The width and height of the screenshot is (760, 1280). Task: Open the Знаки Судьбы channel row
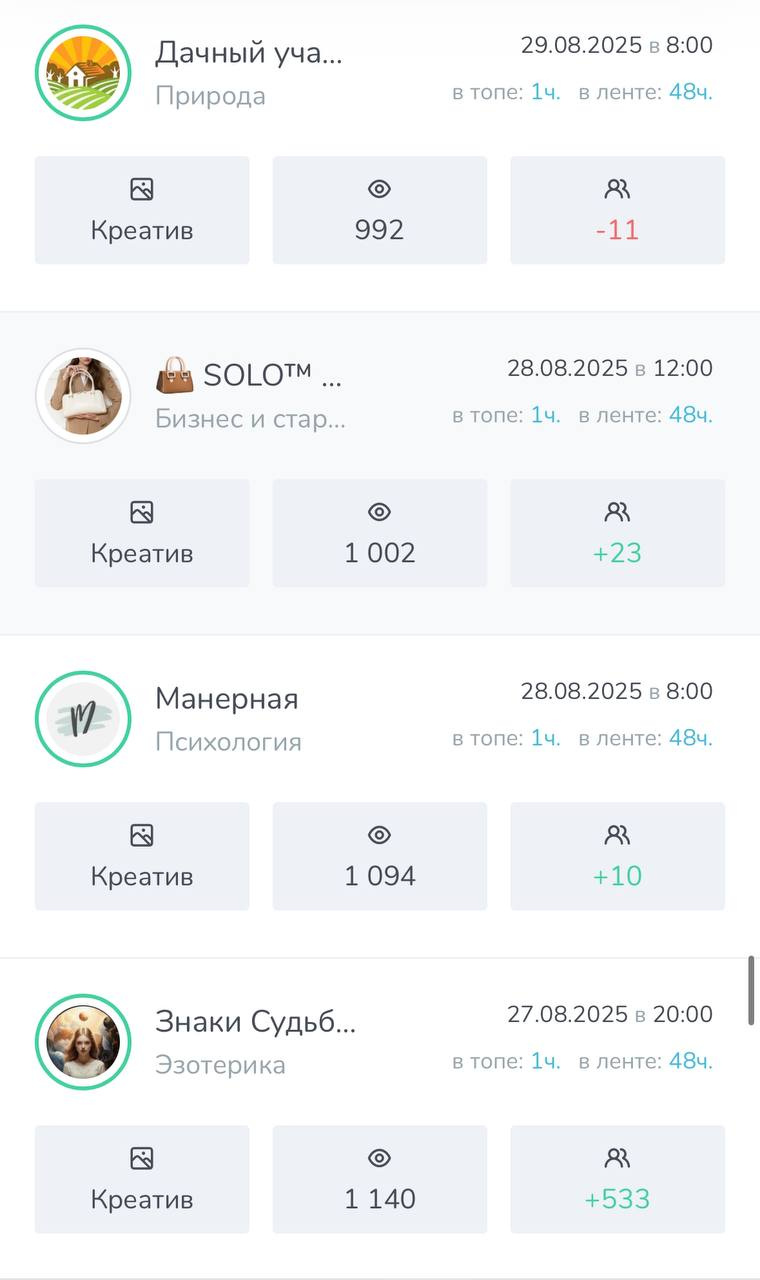(255, 1041)
